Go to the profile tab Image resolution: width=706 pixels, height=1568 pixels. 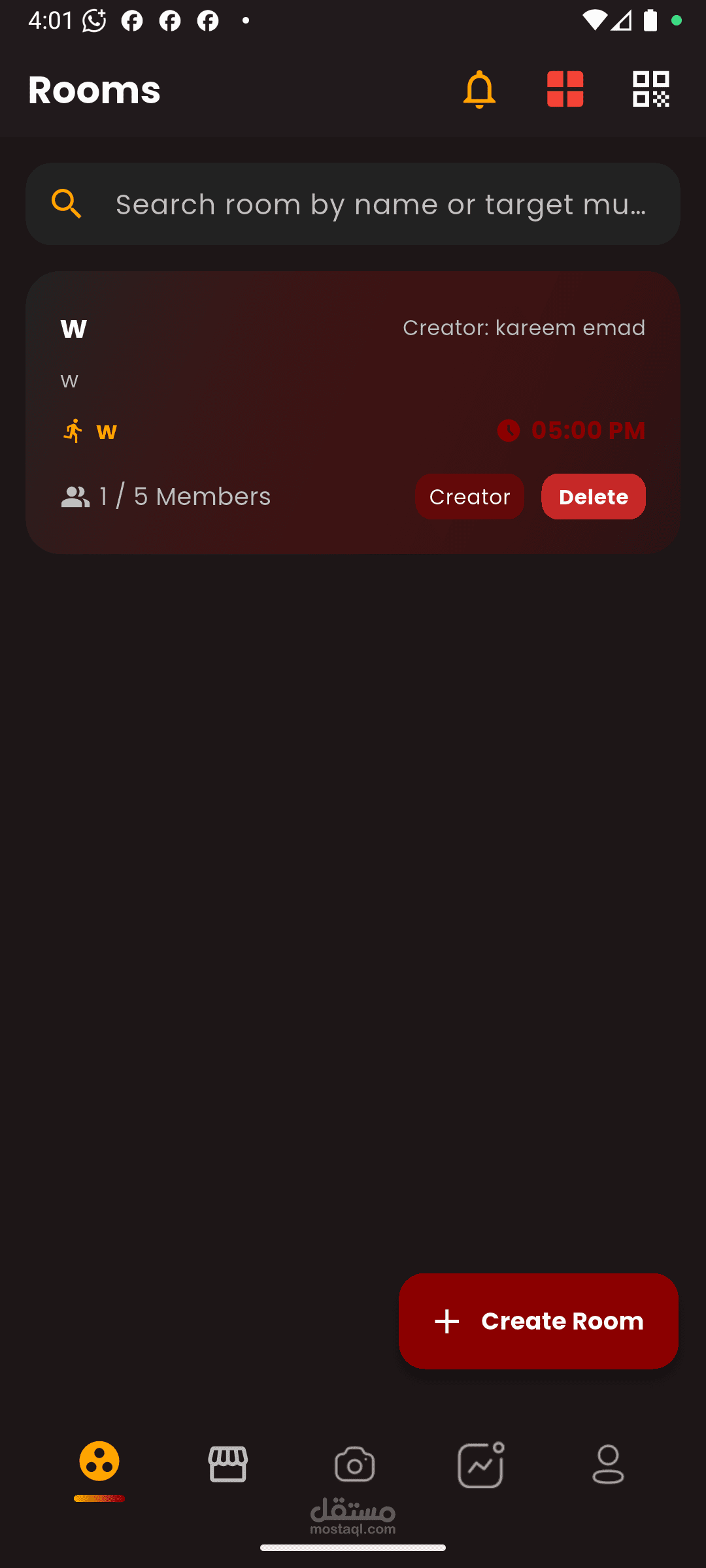pos(608,1463)
